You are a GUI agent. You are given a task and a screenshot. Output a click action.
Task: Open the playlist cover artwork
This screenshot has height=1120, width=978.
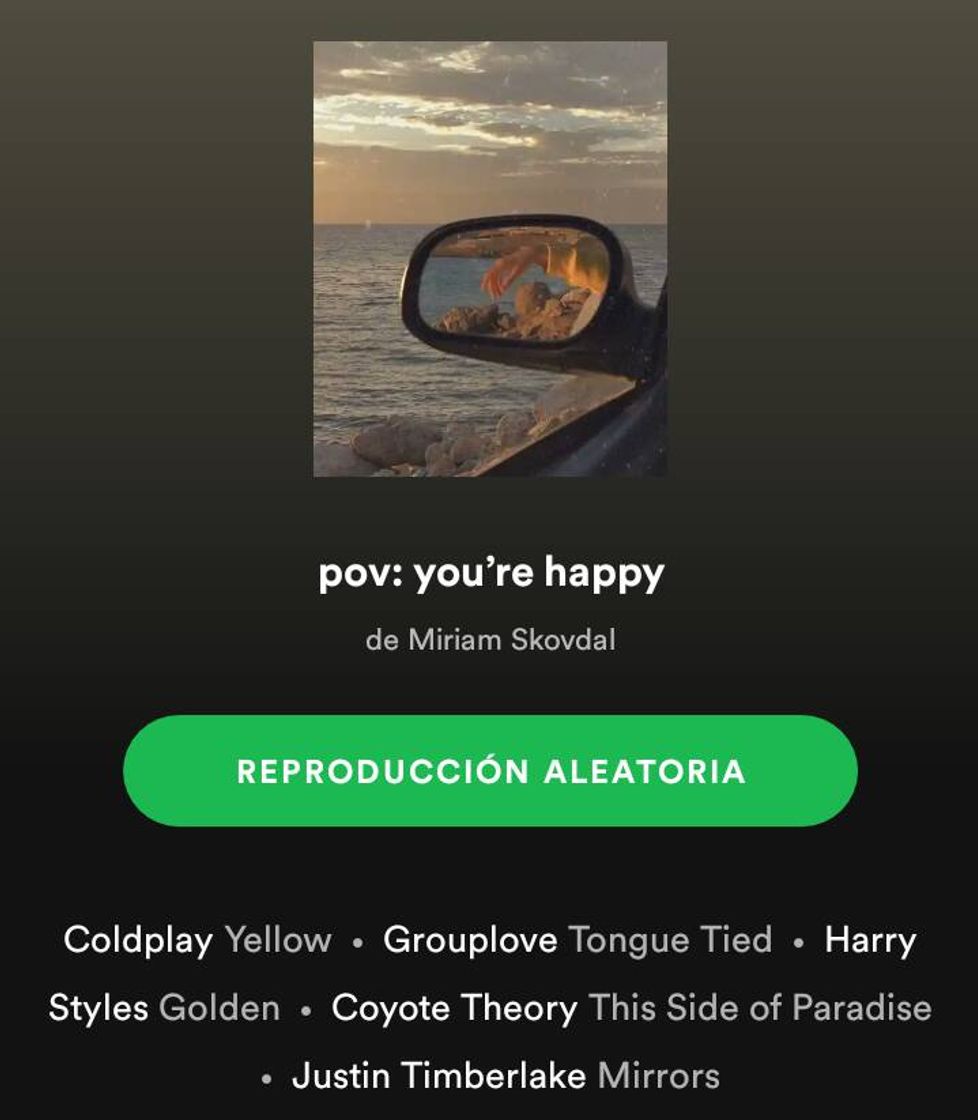tap(489, 258)
